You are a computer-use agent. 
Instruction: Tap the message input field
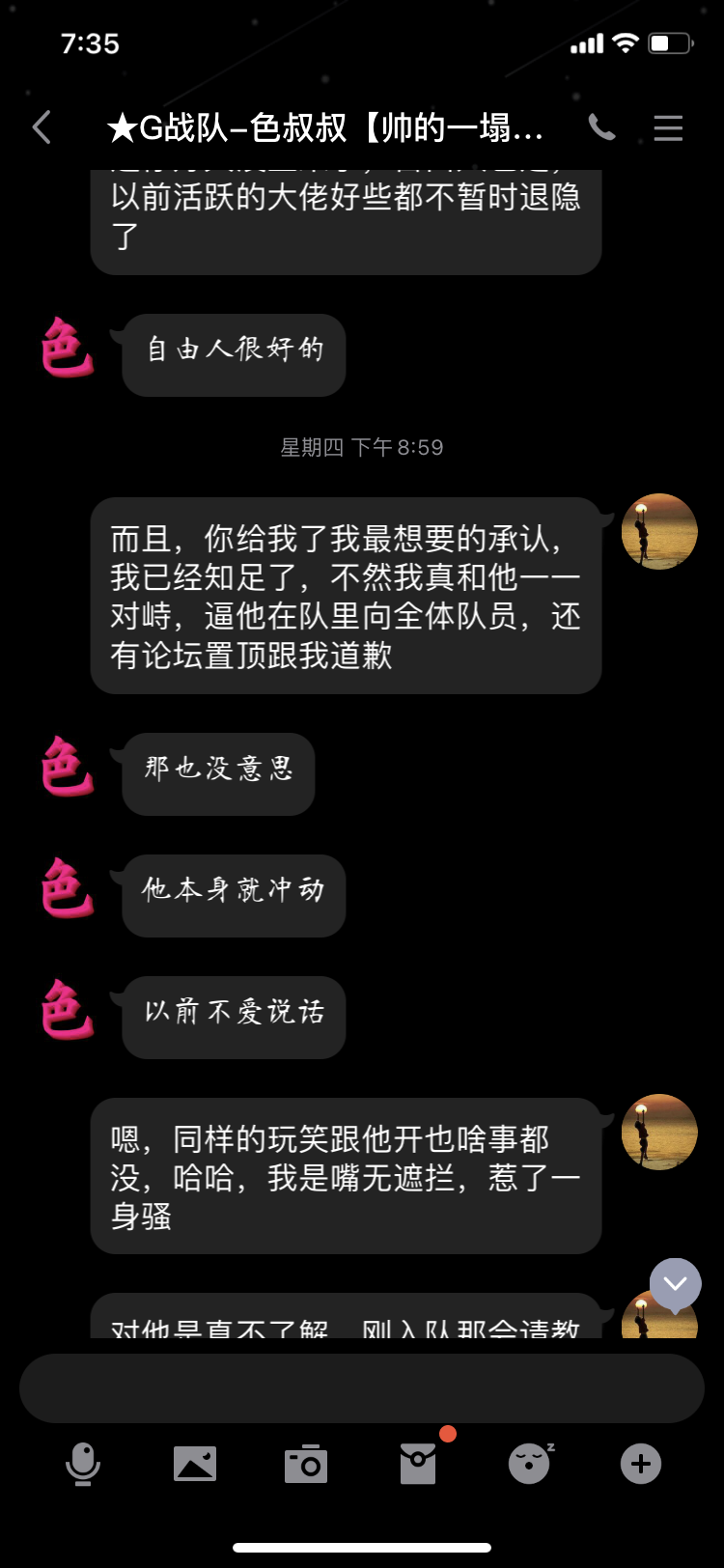362,1387
